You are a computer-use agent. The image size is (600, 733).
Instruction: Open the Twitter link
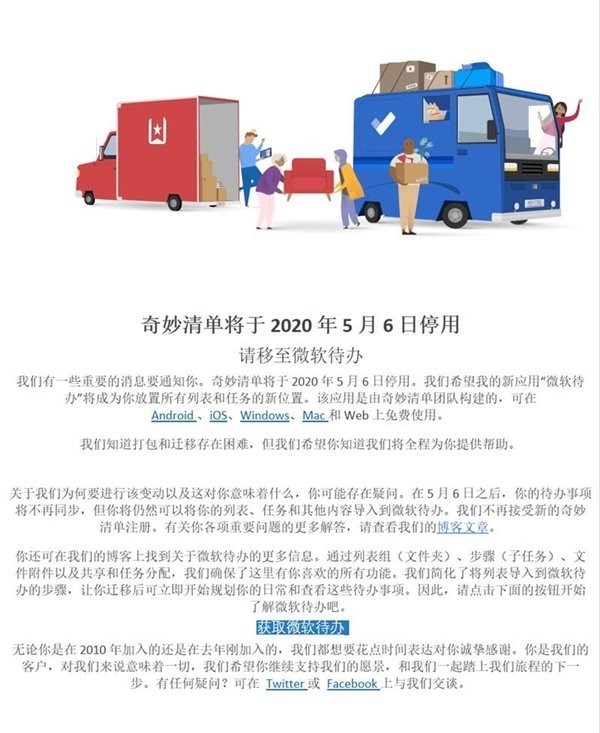(284, 684)
